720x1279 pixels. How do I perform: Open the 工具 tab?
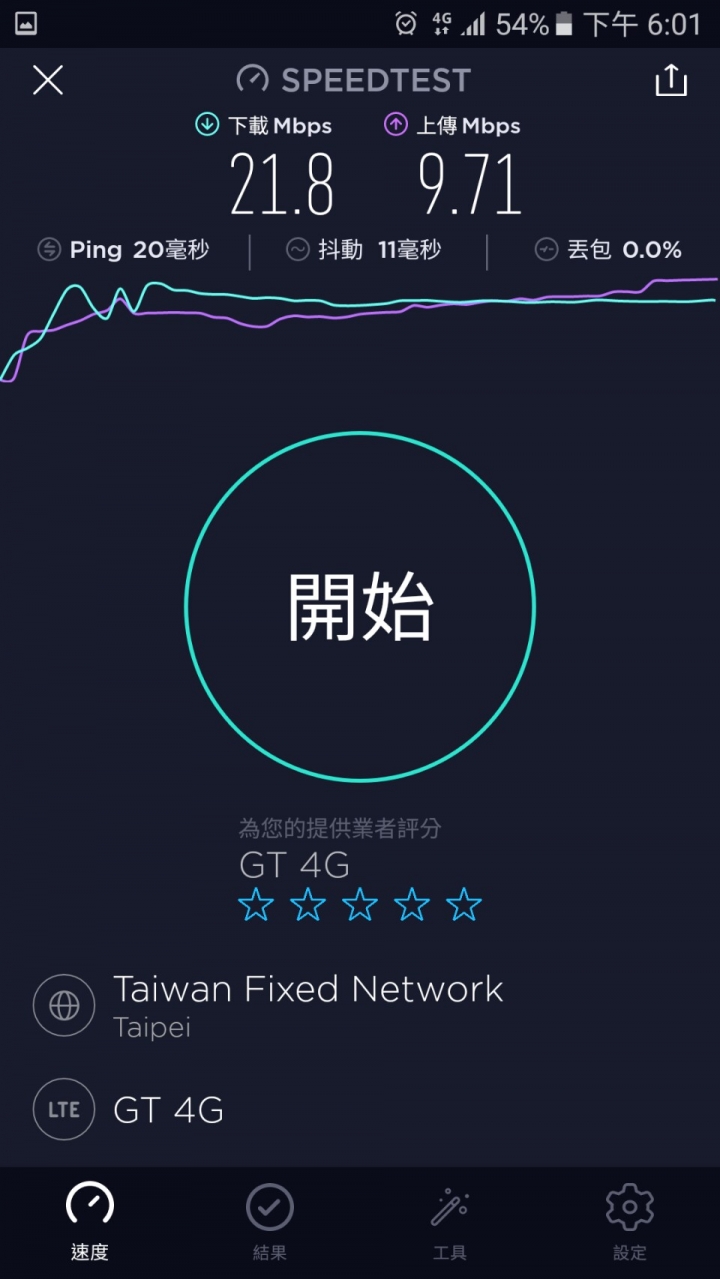click(x=449, y=1221)
